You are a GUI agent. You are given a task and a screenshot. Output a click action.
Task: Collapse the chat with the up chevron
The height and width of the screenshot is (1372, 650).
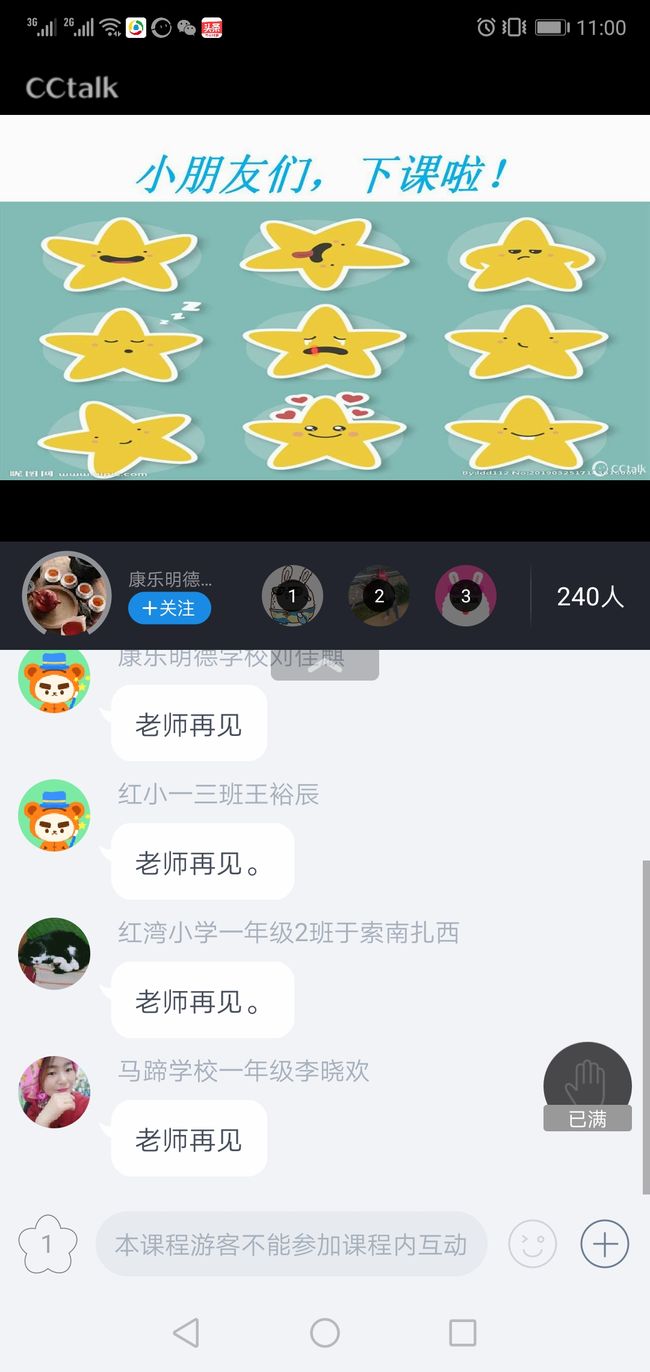pyautogui.click(x=325, y=665)
